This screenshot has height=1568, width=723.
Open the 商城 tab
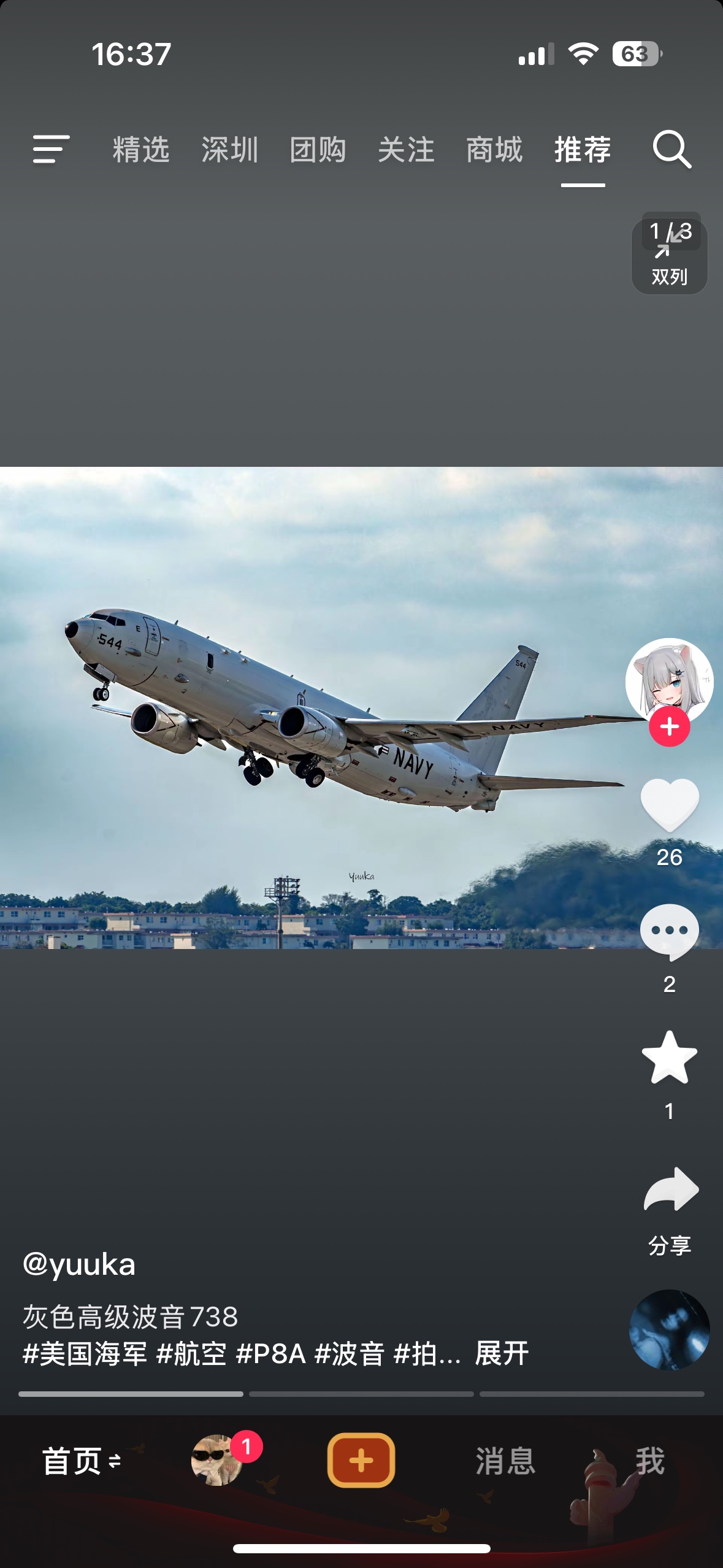point(494,150)
